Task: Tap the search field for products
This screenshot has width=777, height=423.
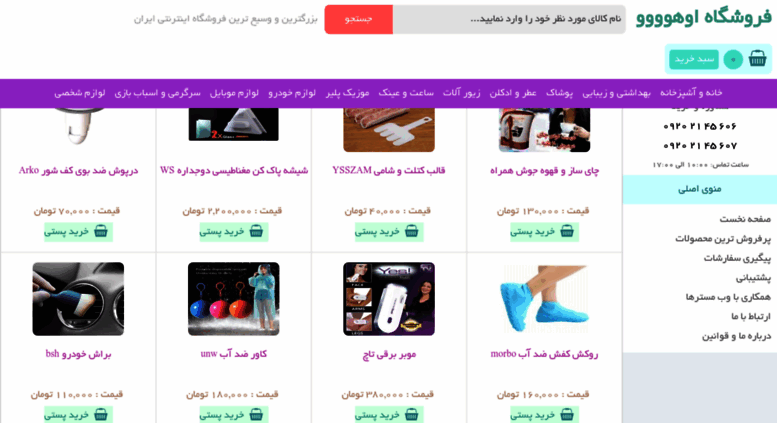Action: click(508, 19)
